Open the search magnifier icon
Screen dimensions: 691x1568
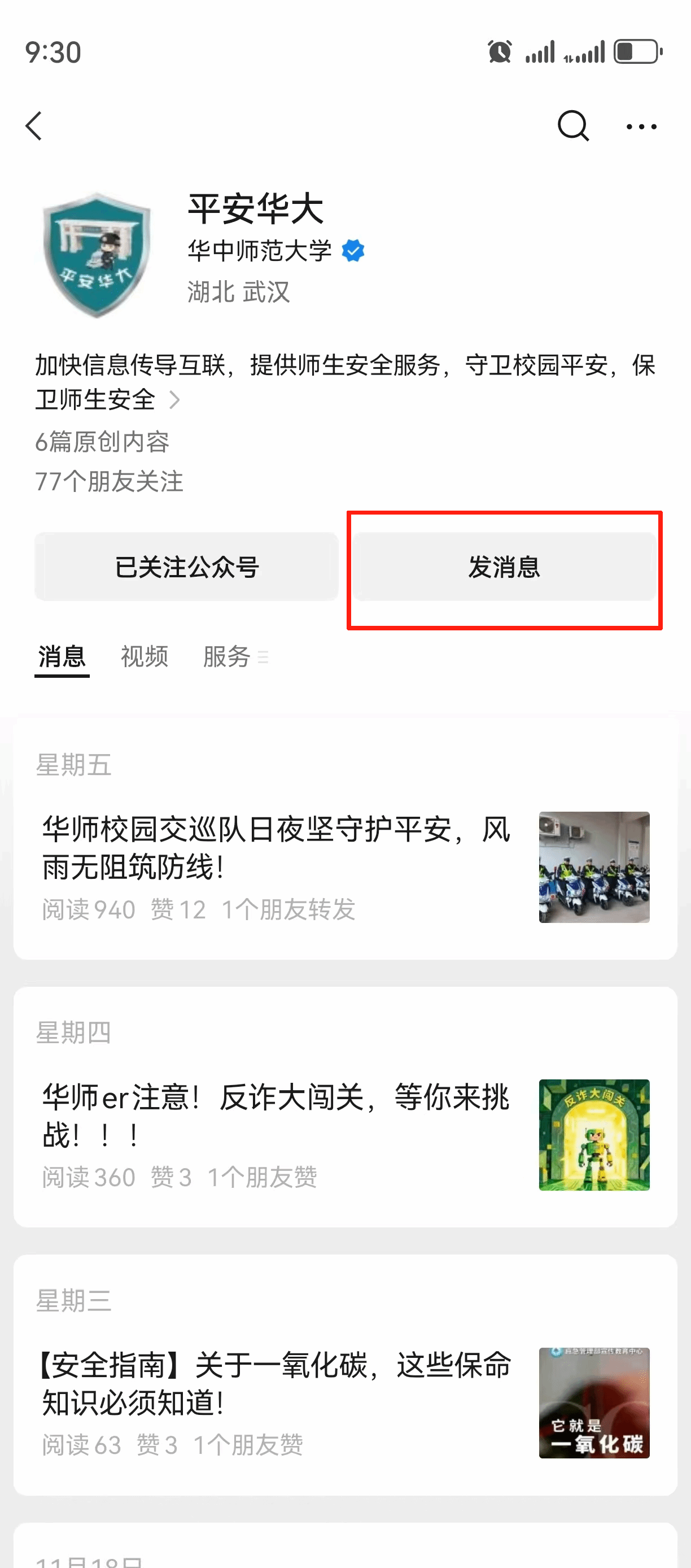[572, 126]
